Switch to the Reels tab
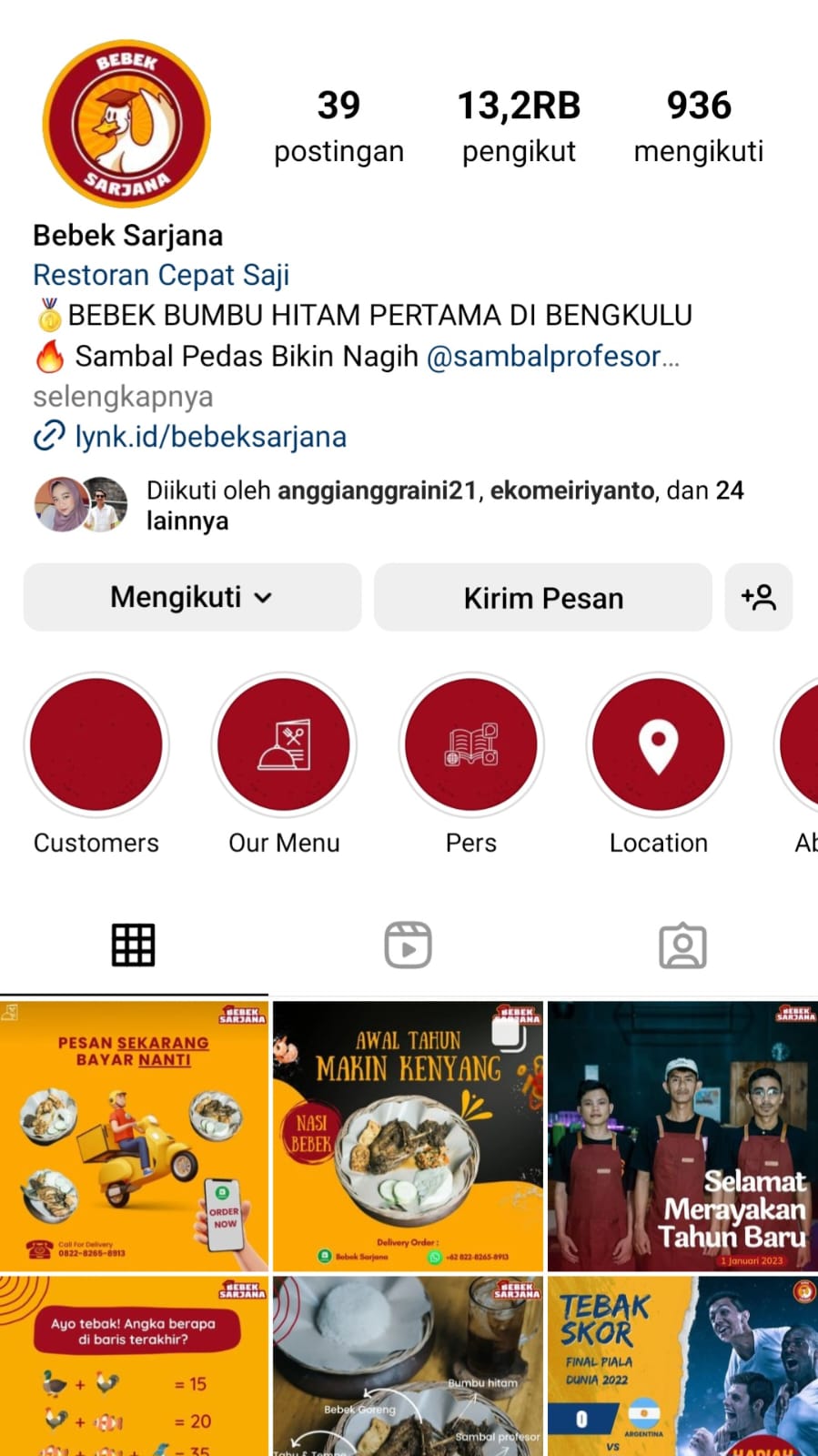 click(408, 945)
